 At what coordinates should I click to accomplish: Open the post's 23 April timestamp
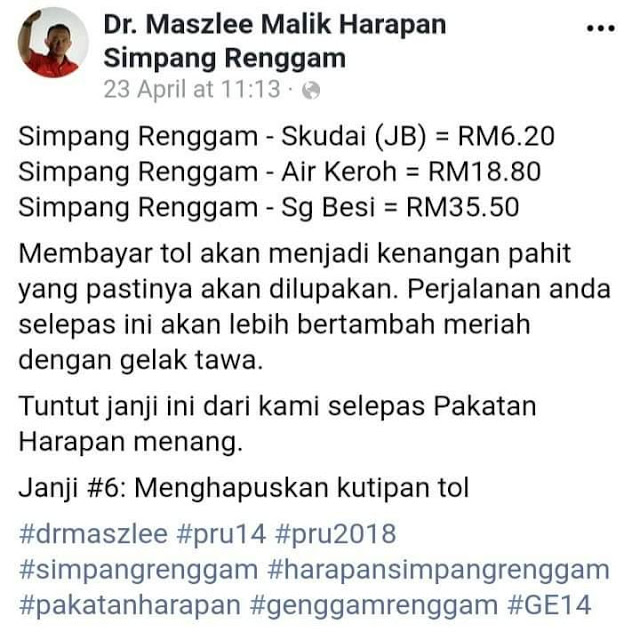pos(192,89)
